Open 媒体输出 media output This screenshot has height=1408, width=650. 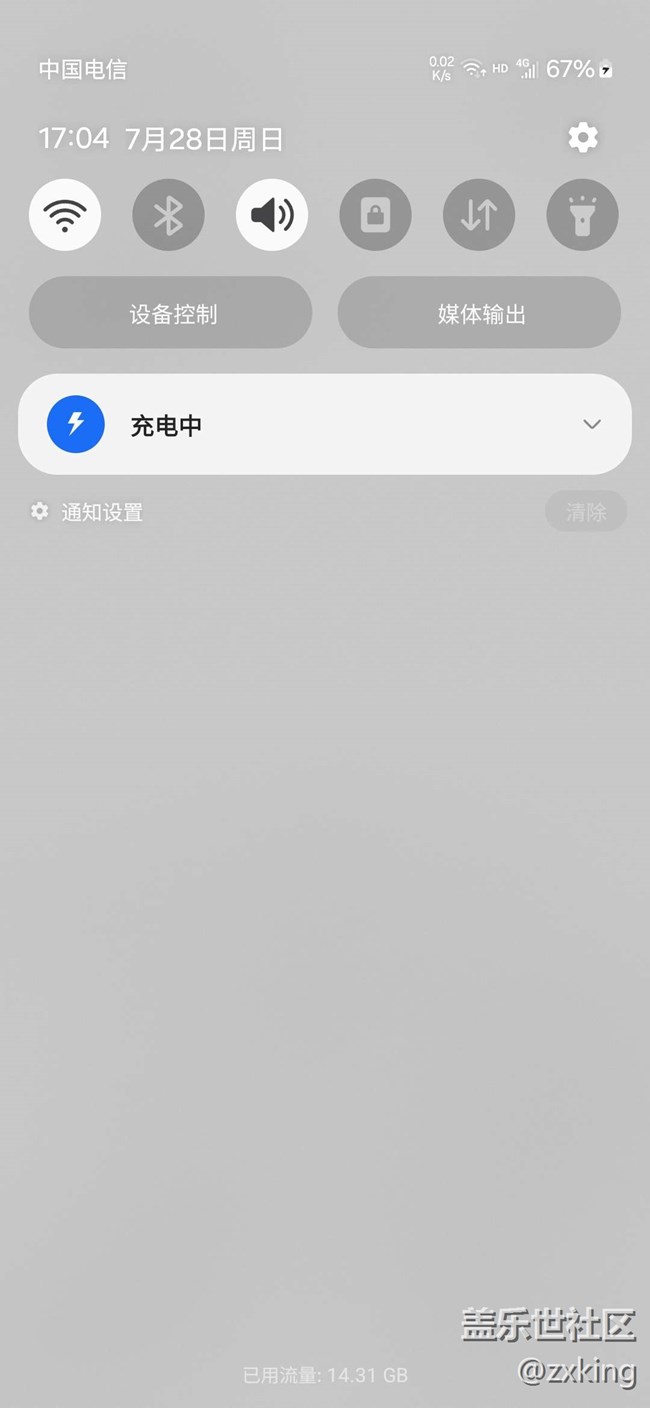point(480,313)
